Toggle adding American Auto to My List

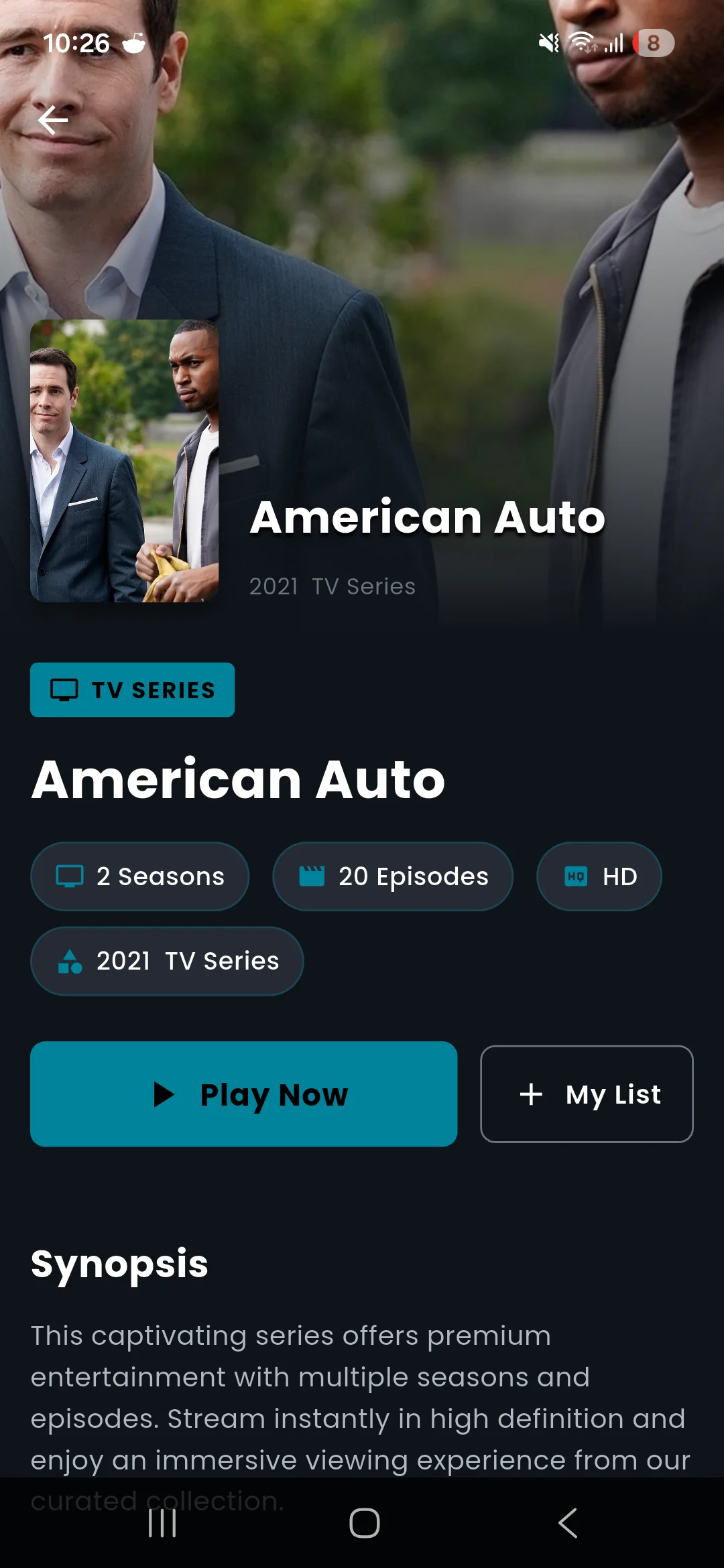[587, 1094]
